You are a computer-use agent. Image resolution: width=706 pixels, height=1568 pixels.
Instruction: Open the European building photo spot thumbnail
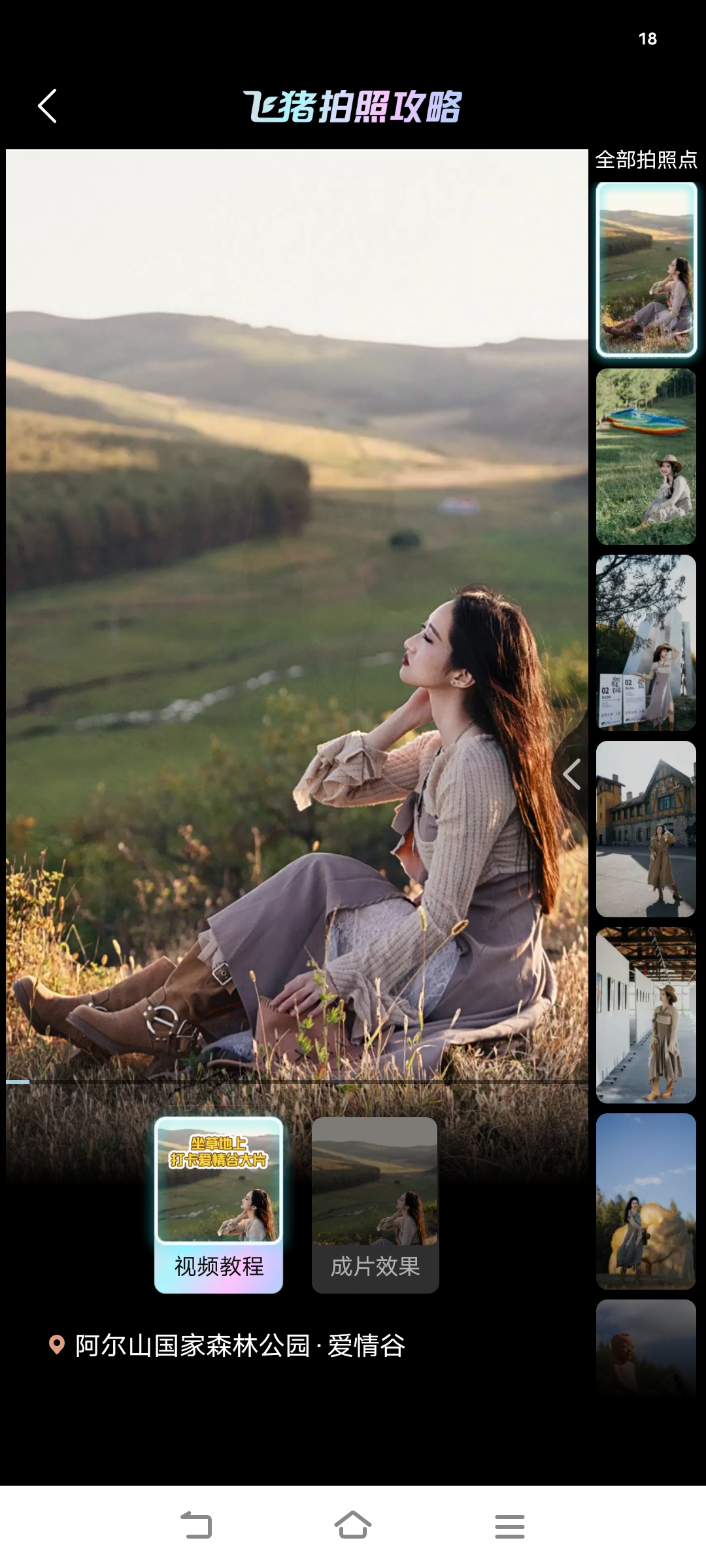click(x=646, y=828)
